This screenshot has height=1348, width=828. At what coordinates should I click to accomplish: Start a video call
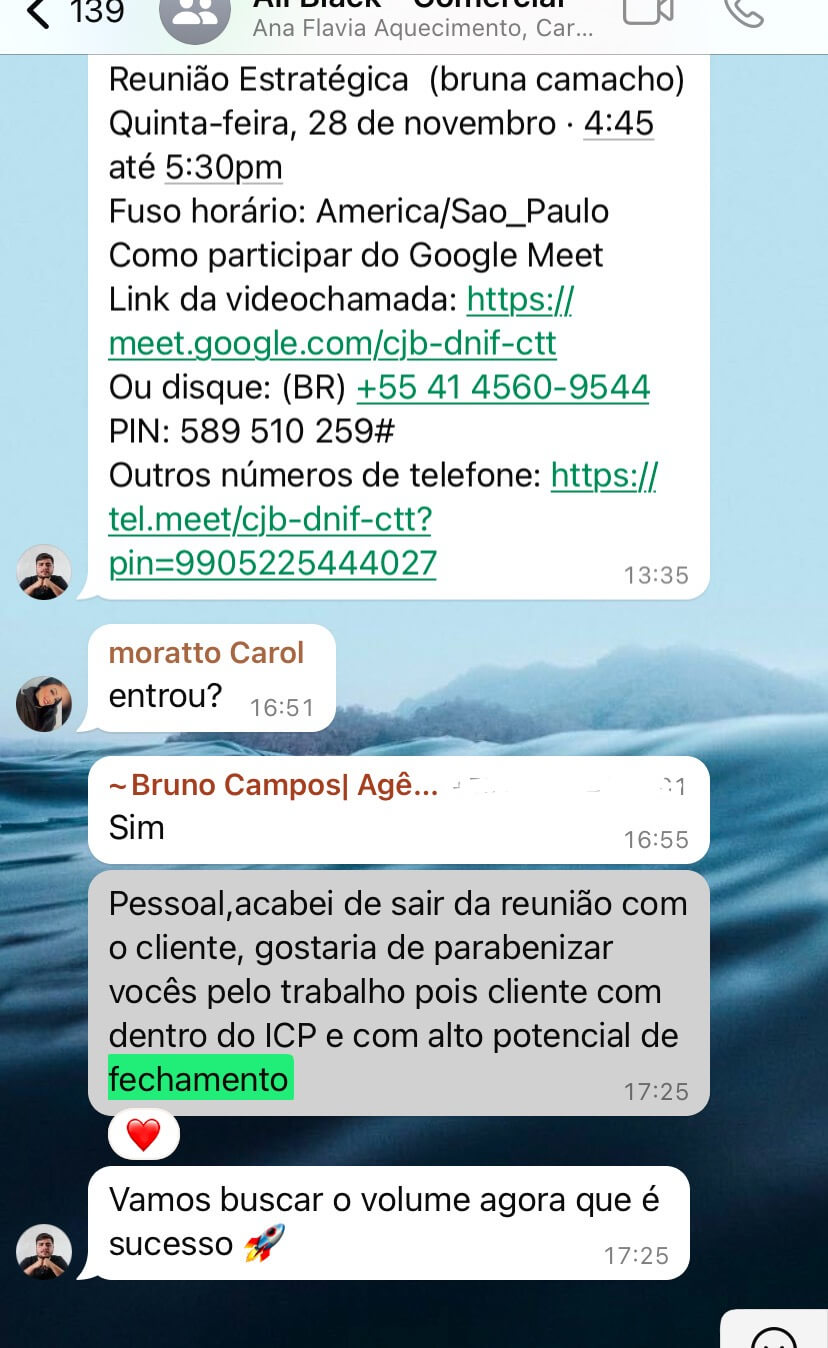[x=647, y=12]
